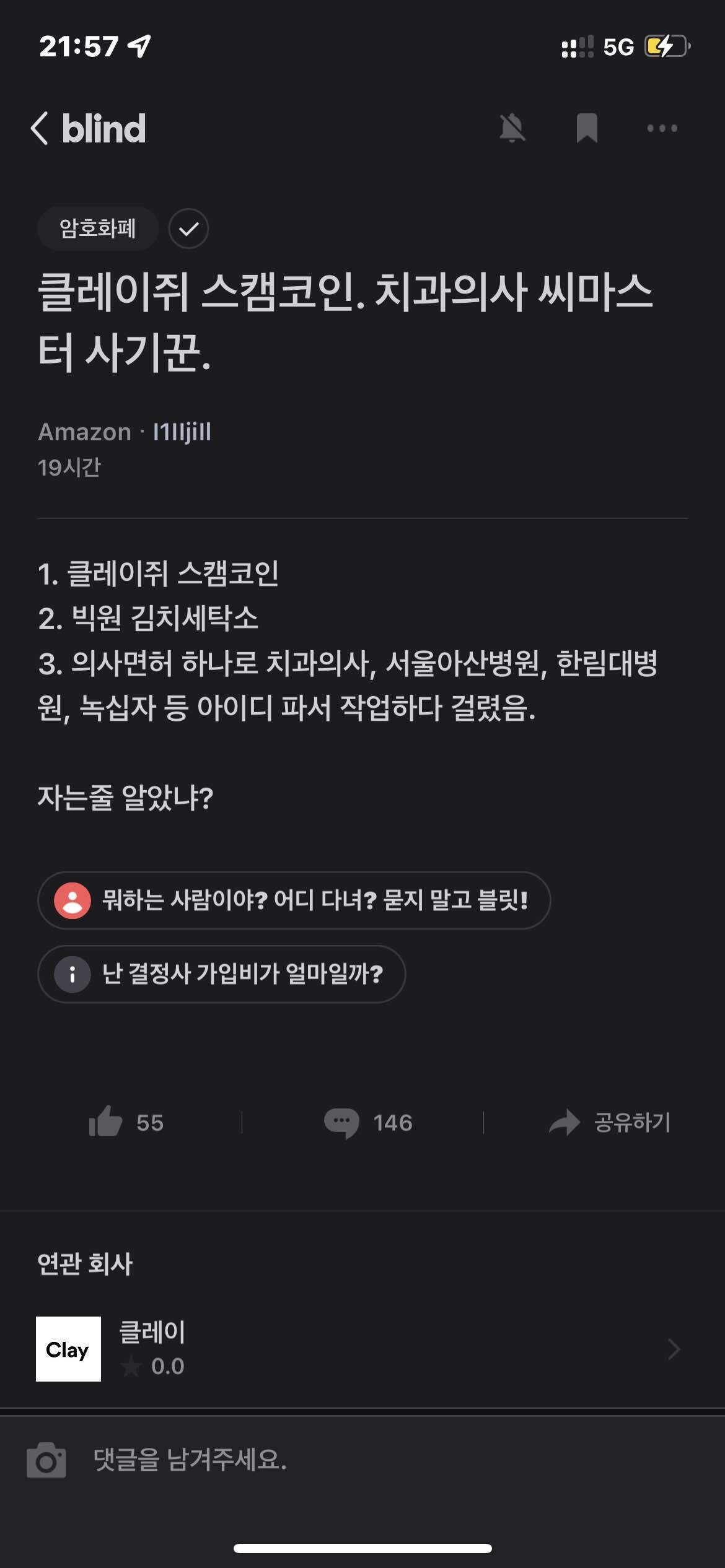Image resolution: width=725 pixels, height=1568 pixels.
Task: Toggle the verified checkmark next to 암호화폐
Action: 188,229
